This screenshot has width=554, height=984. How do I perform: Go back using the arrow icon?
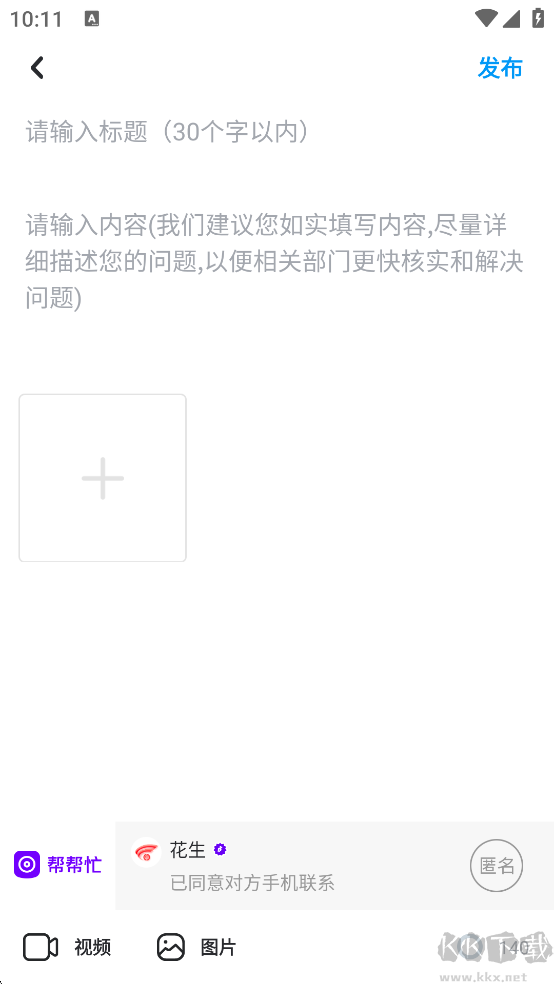(x=38, y=68)
